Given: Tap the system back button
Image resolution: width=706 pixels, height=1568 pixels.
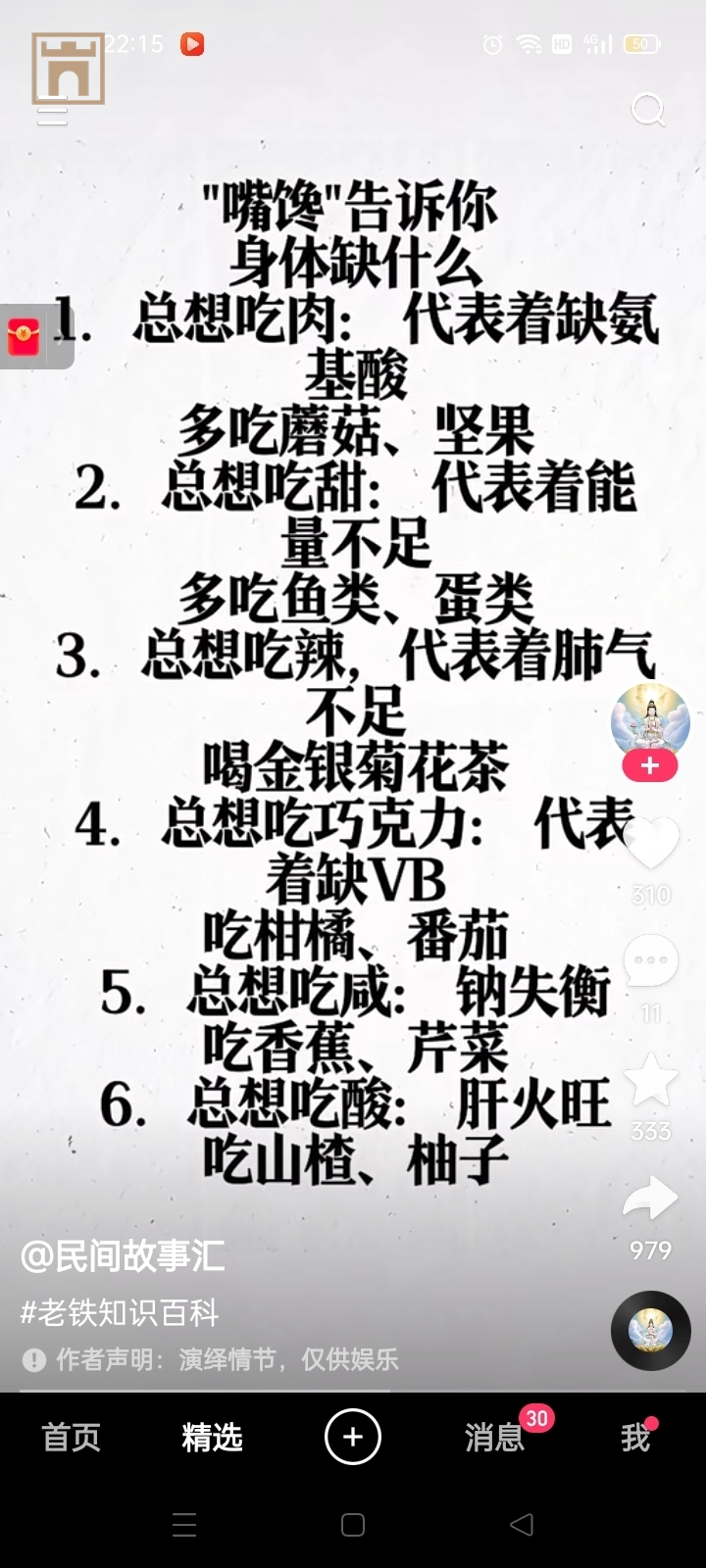Looking at the screenshot, I should 522,1524.
